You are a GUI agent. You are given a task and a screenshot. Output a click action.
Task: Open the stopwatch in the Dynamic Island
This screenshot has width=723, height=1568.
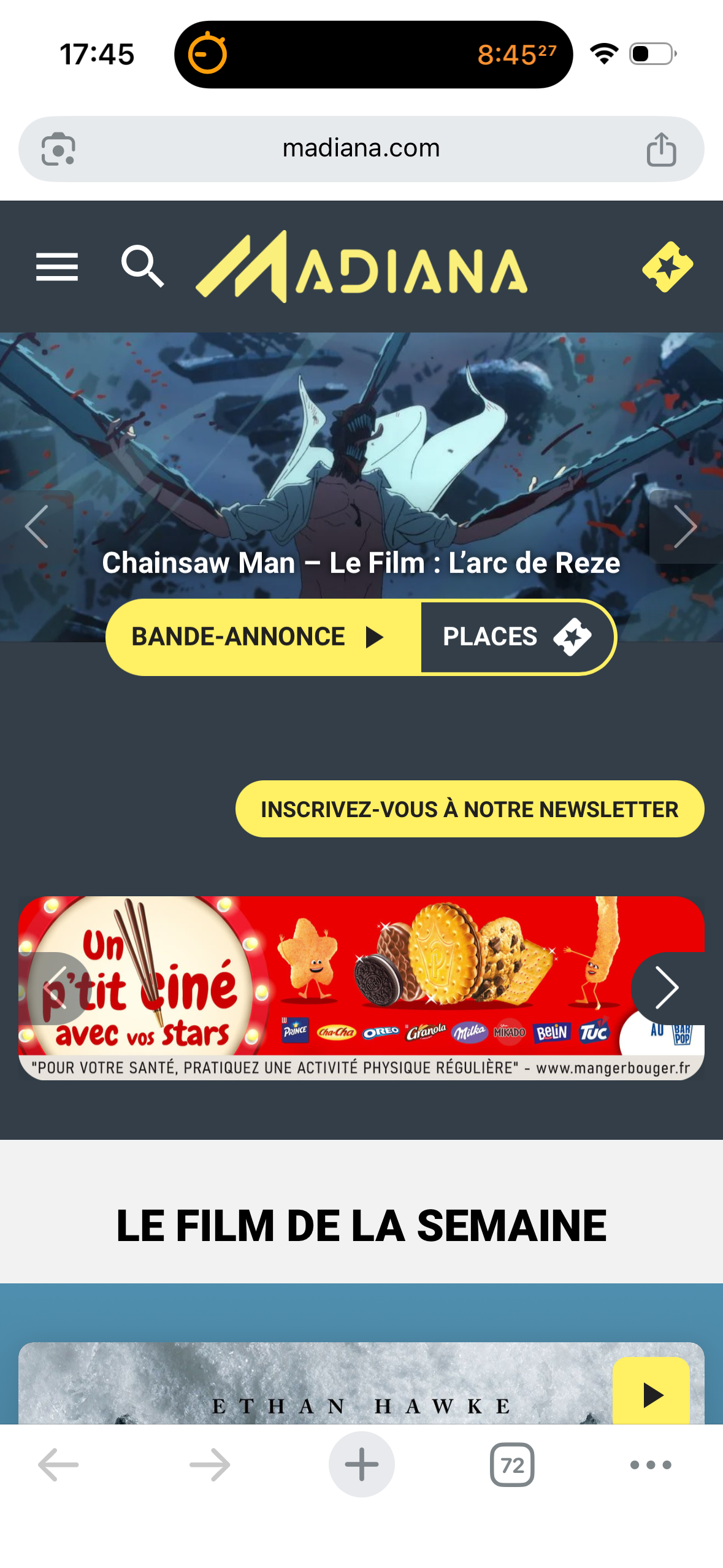(x=207, y=54)
